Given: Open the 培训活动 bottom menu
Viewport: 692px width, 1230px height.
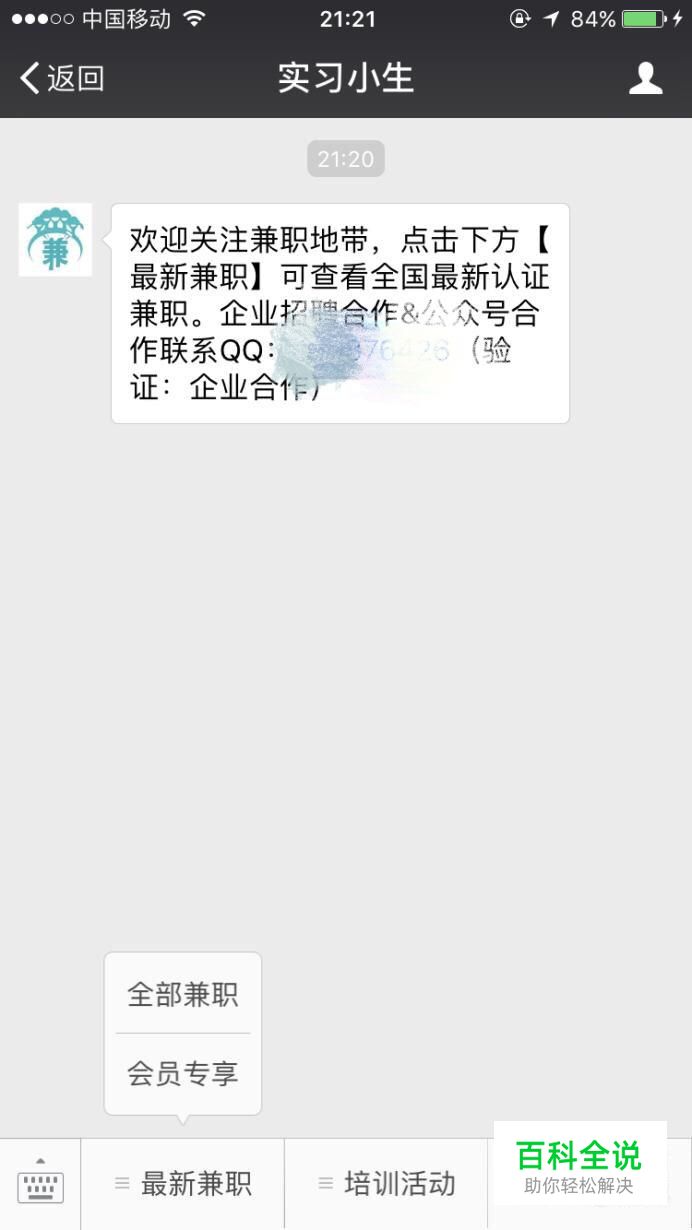Looking at the screenshot, I should pyautogui.click(x=387, y=1184).
